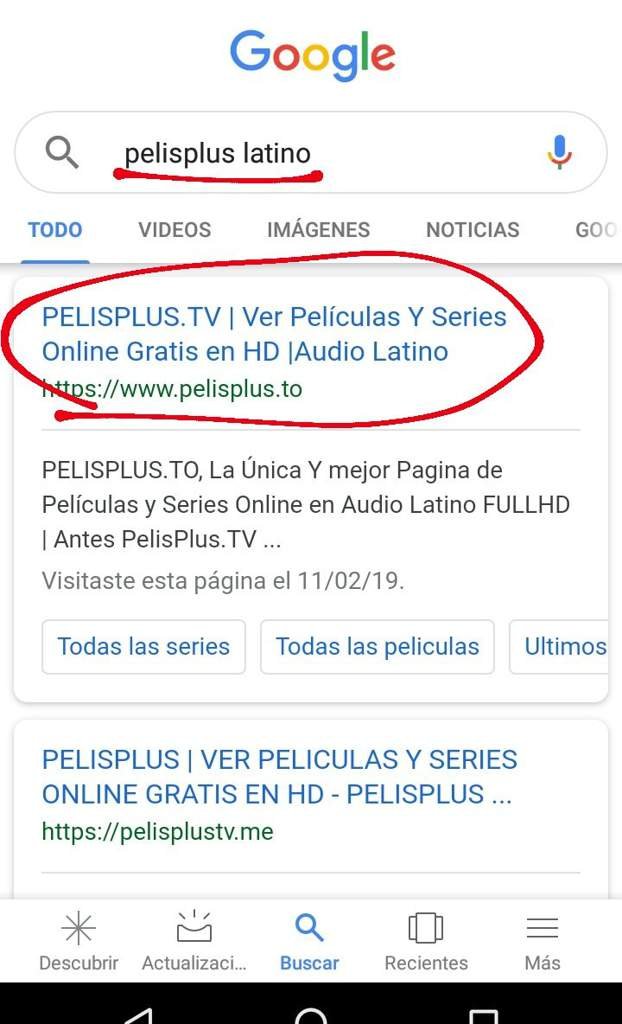Tap the system home button
Image resolution: width=622 pixels, height=1024 pixels.
click(311, 1016)
